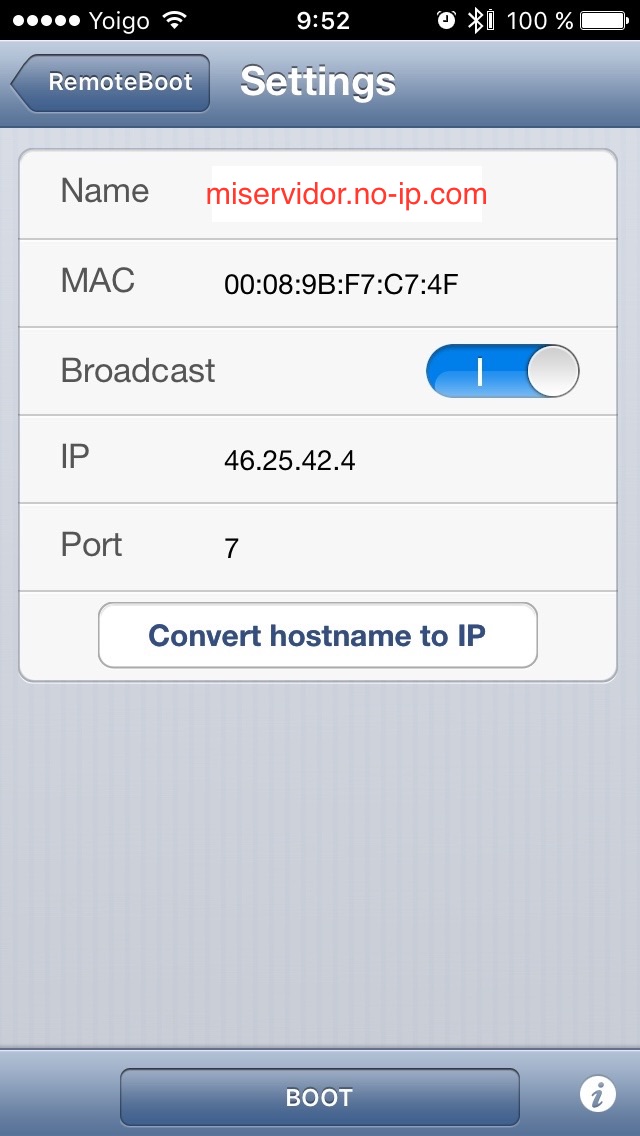The width and height of the screenshot is (640, 1136).
Task: Tap Convert hostname to IP
Action: tap(317, 635)
